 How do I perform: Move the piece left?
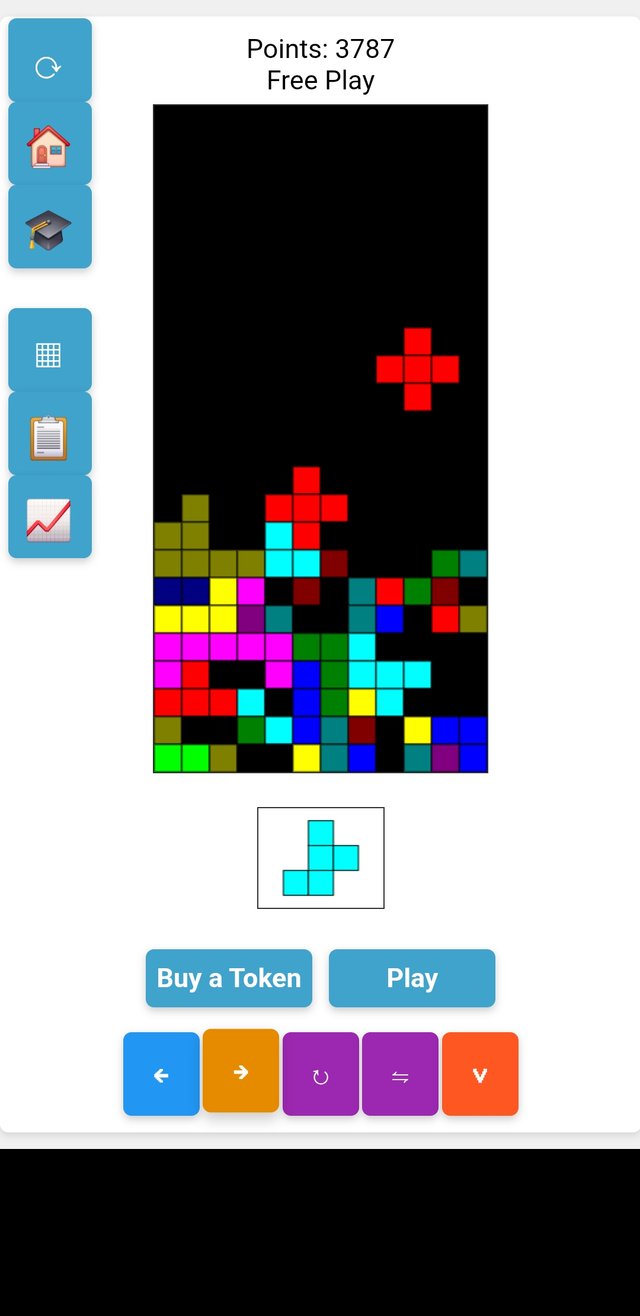click(161, 1075)
